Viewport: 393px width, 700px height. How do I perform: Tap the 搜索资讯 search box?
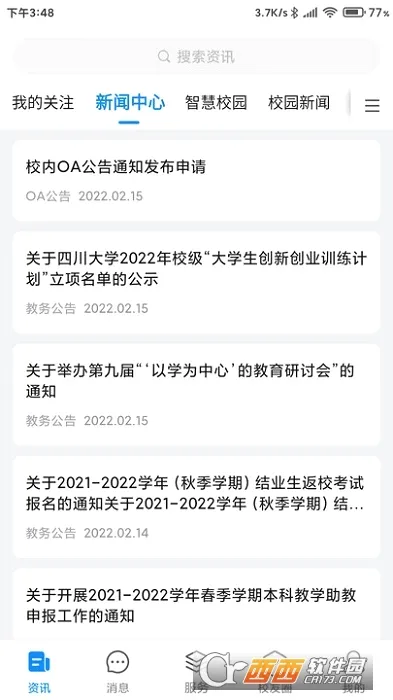(196, 57)
